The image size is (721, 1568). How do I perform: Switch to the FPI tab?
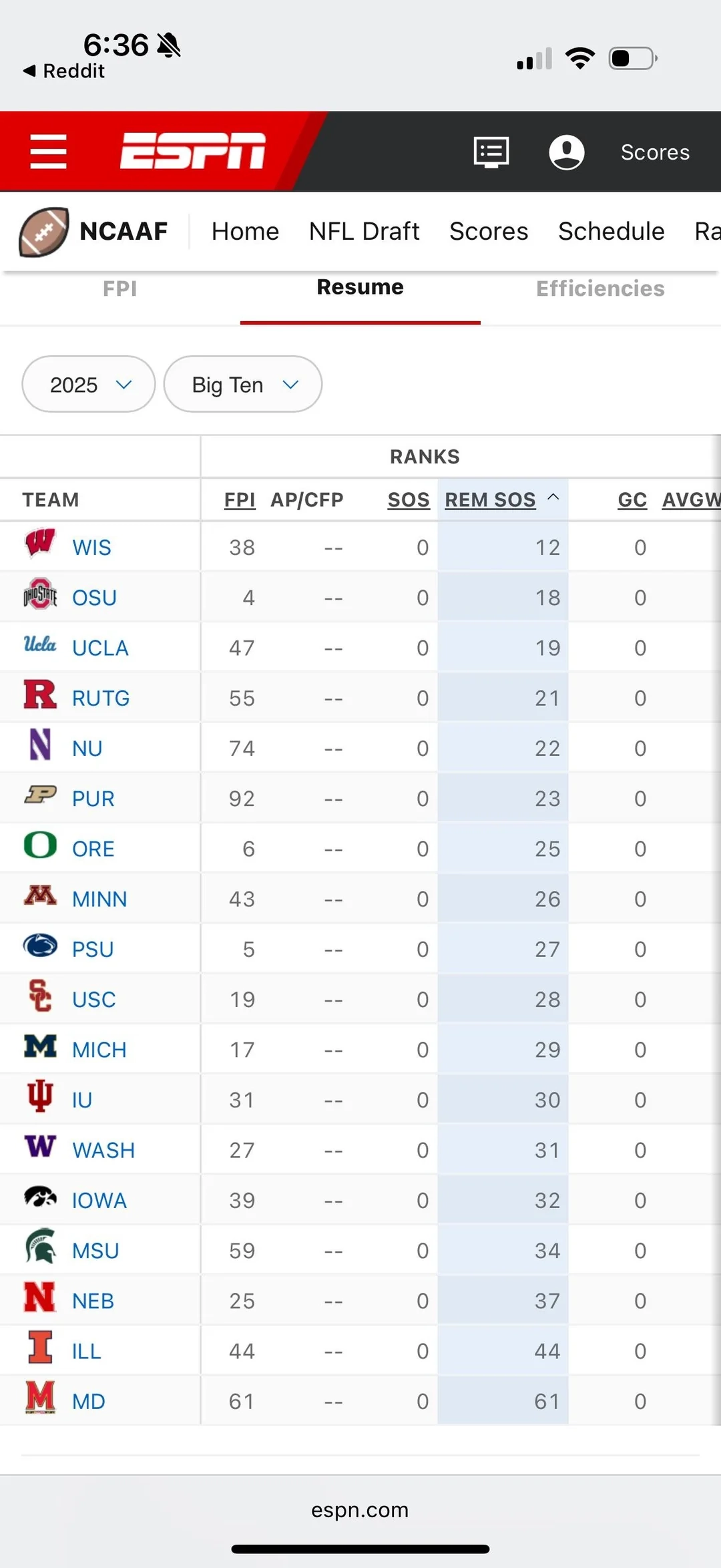119,288
